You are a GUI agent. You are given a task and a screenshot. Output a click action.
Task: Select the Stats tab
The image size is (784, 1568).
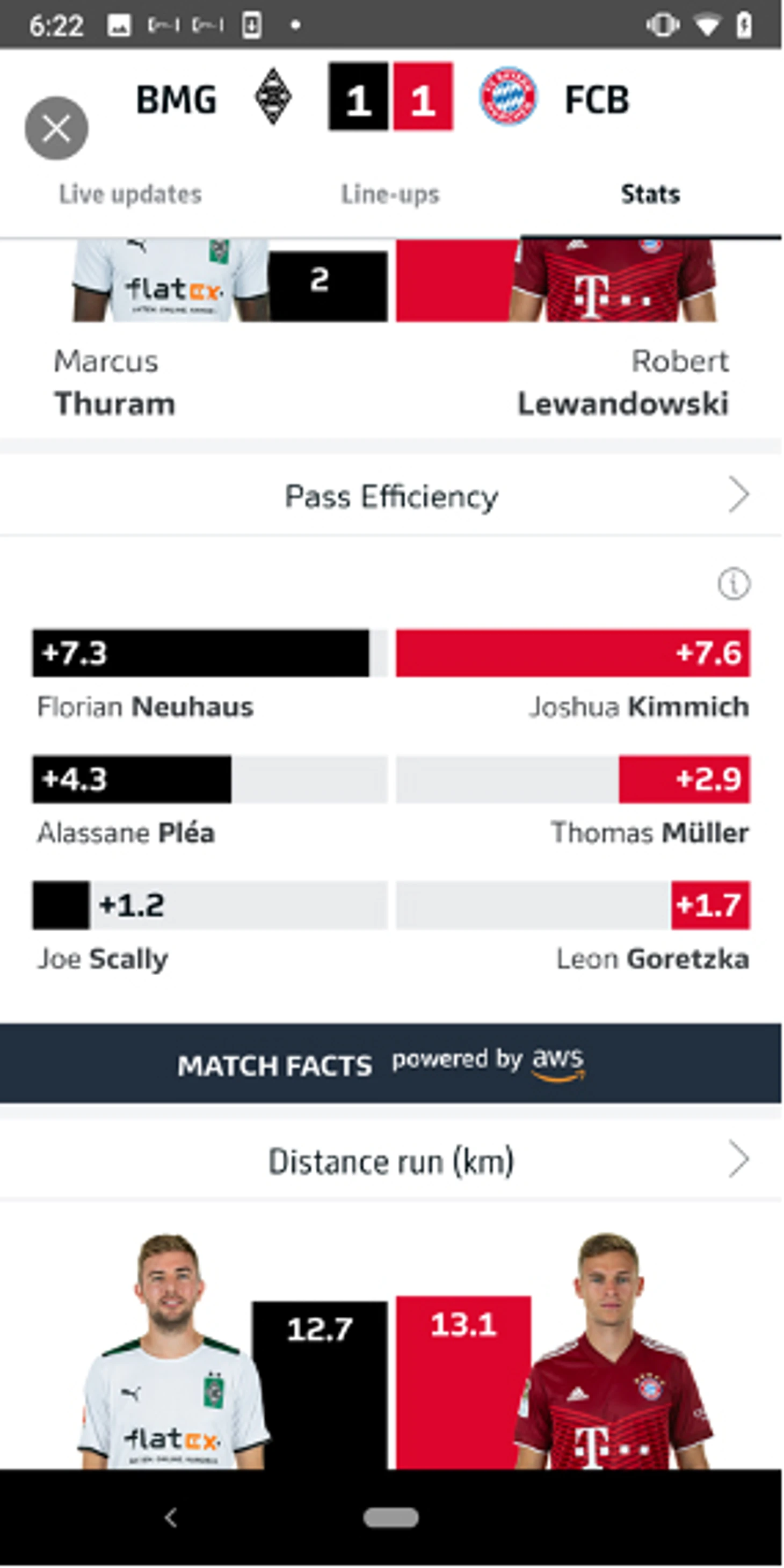649,195
